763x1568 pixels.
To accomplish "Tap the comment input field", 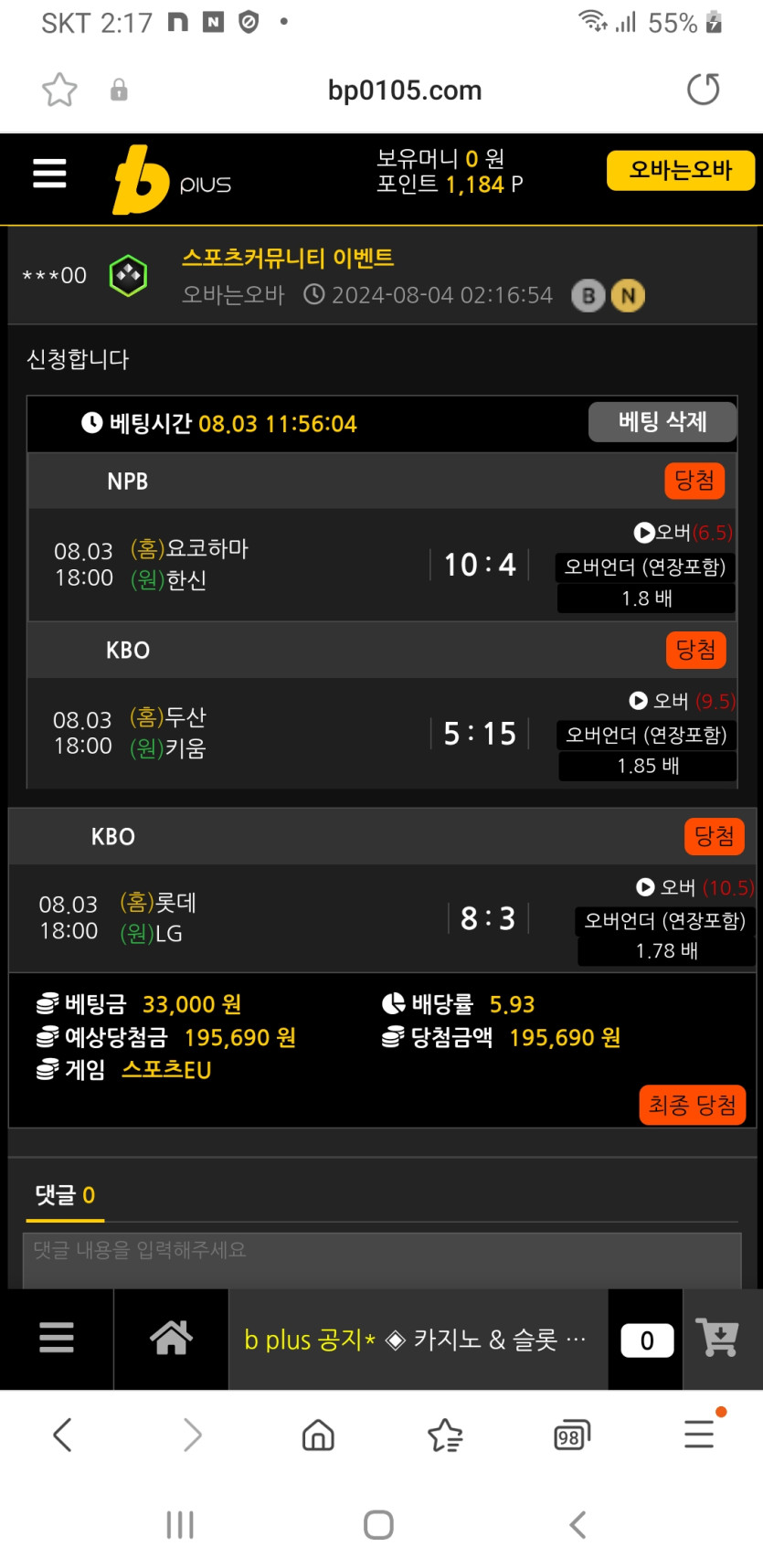I will (382, 1260).
